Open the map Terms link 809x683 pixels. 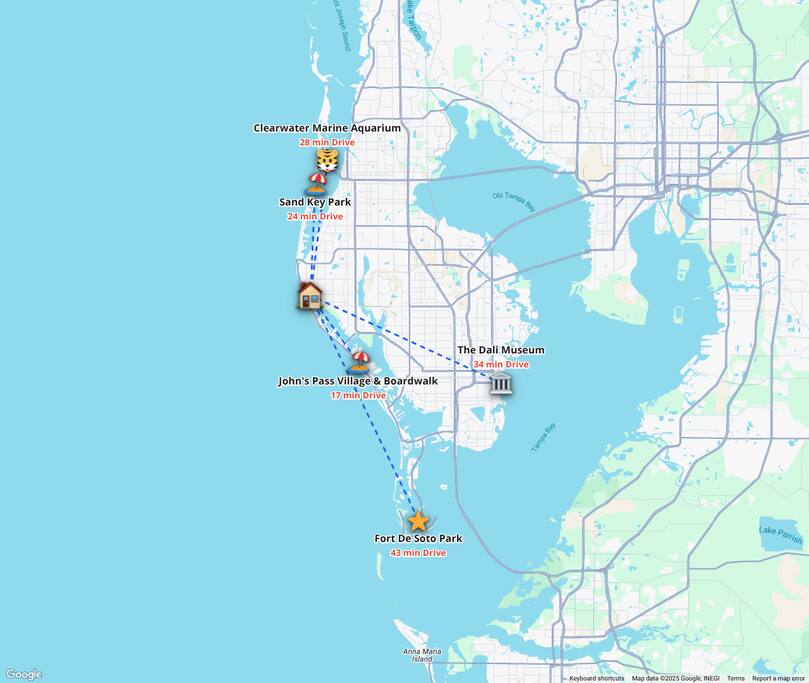(735, 678)
